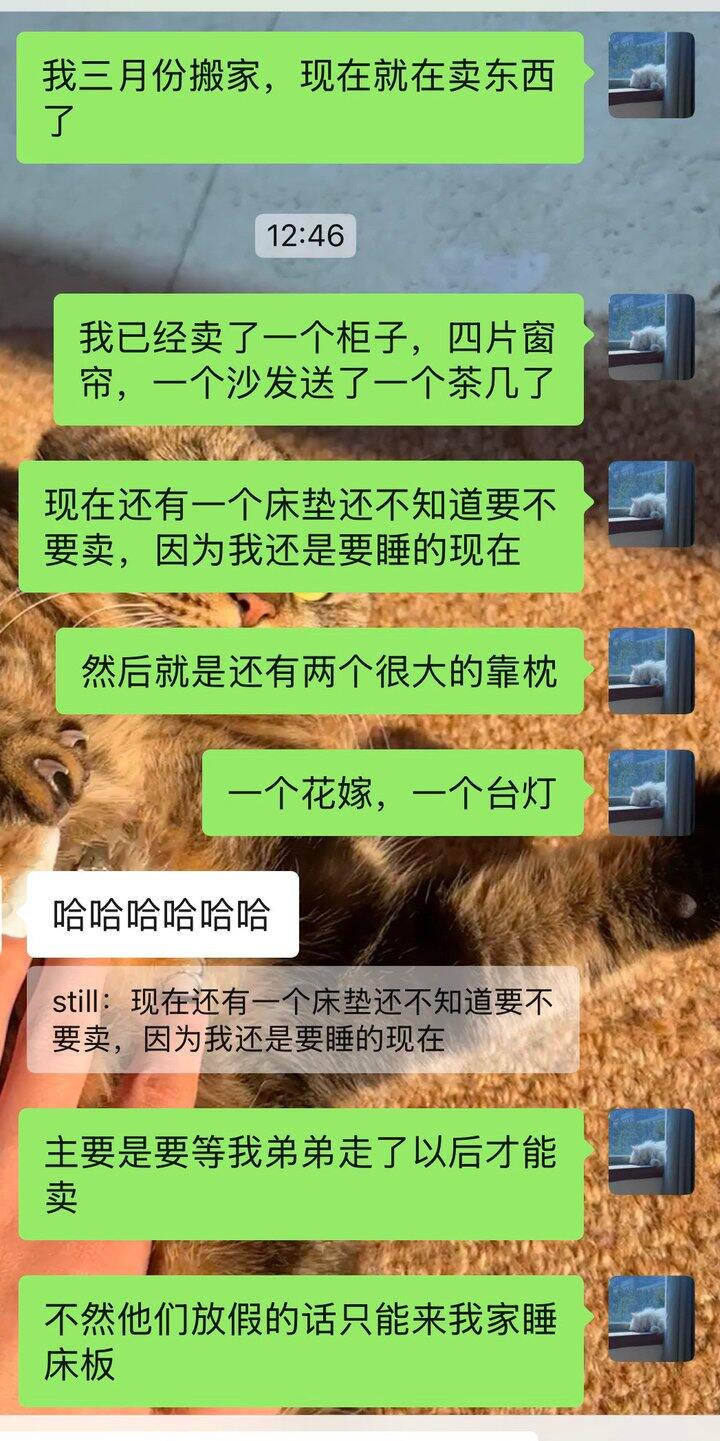Open sender's avatar beside '我三月份搬家' message
Image resolution: width=720 pixels, height=1441 pixels.
tap(651, 75)
